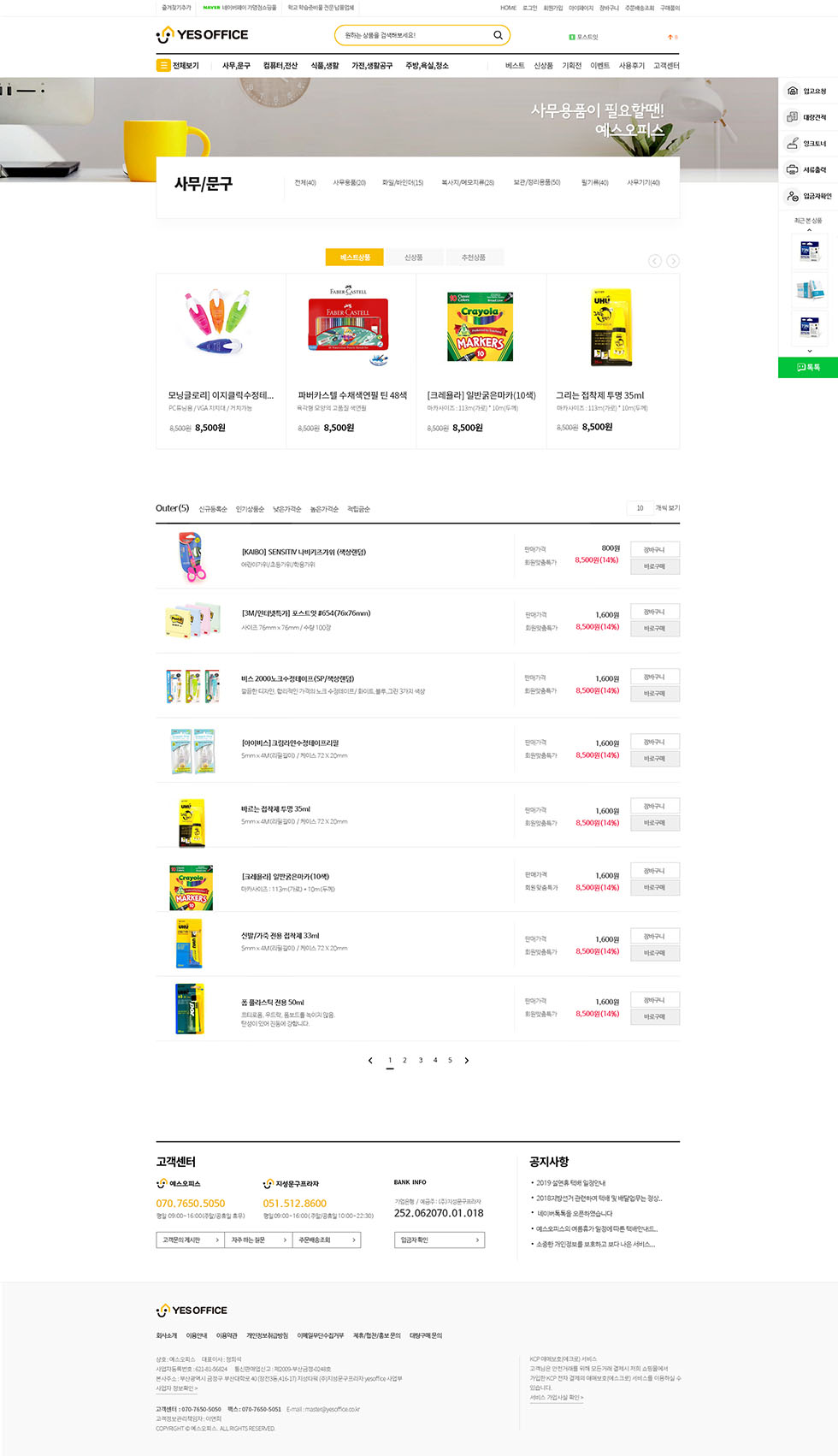This screenshot has width=838, height=1456.
Task: Select the 파일/바인더(15) subcategory
Action: 403,182
